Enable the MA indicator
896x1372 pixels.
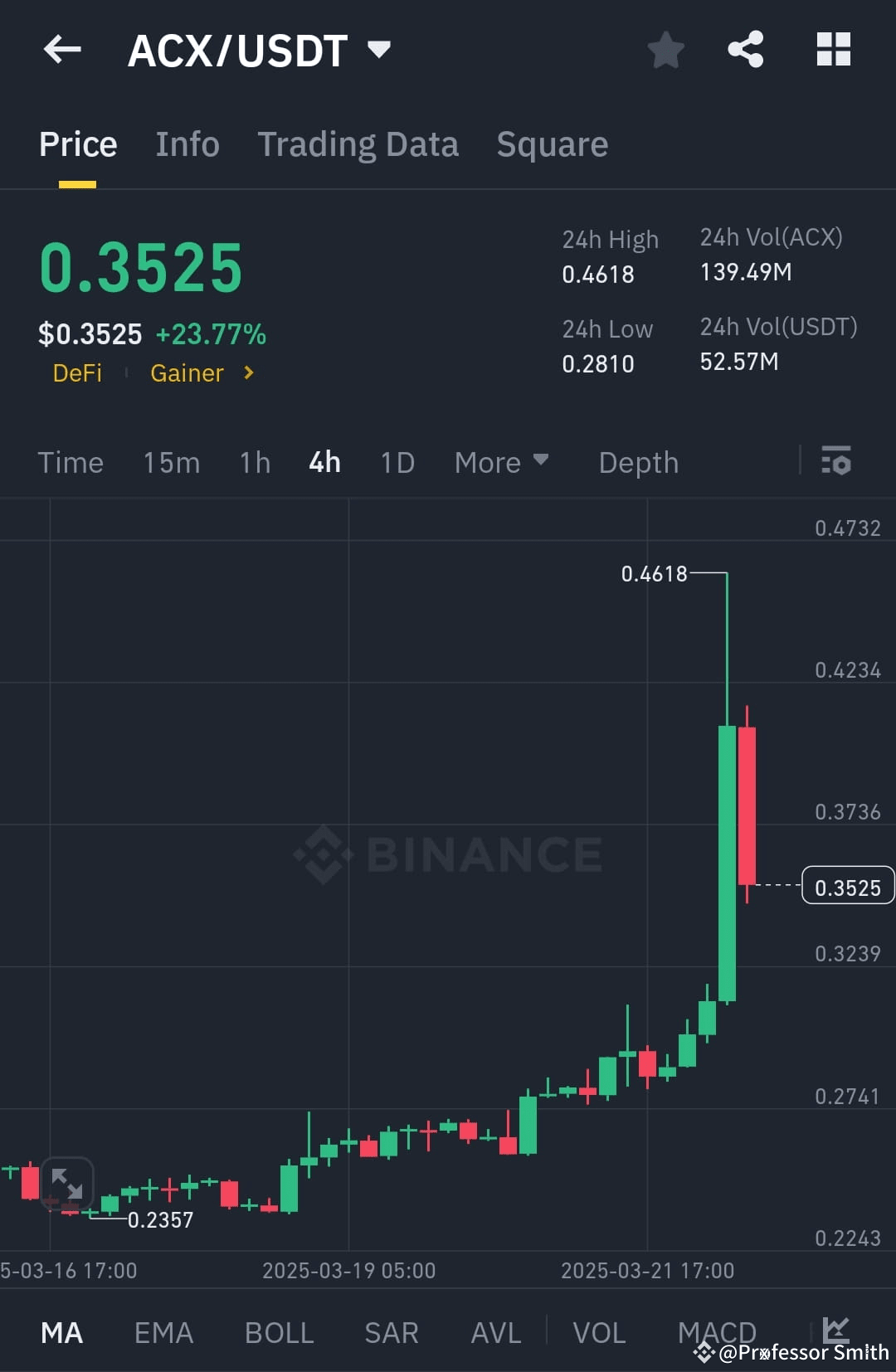(x=62, y=1331)
